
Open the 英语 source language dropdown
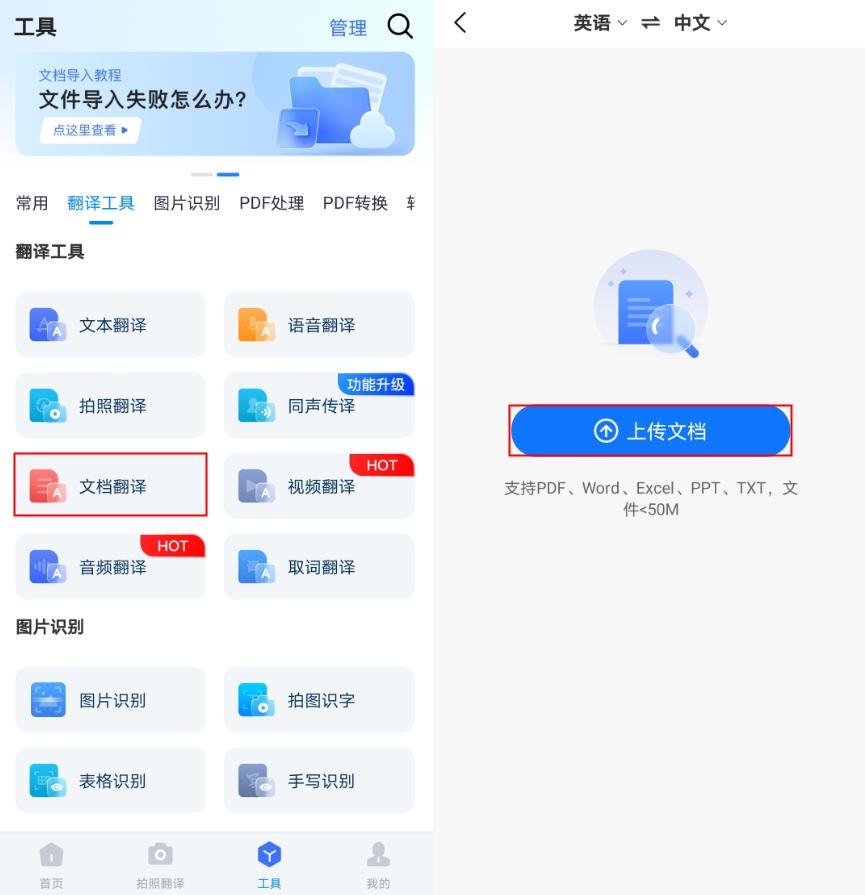(x=597, y=22)
